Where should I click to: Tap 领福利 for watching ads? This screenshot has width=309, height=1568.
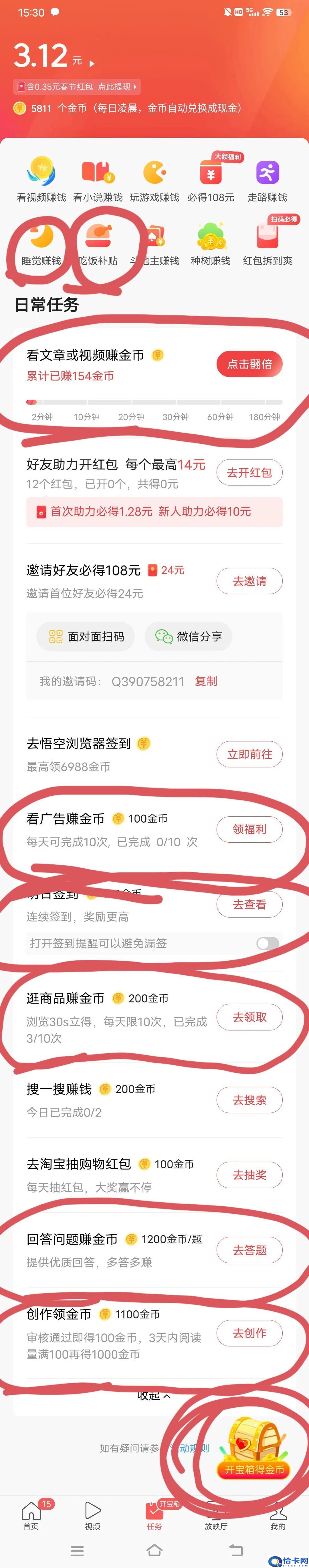(249, 829)
